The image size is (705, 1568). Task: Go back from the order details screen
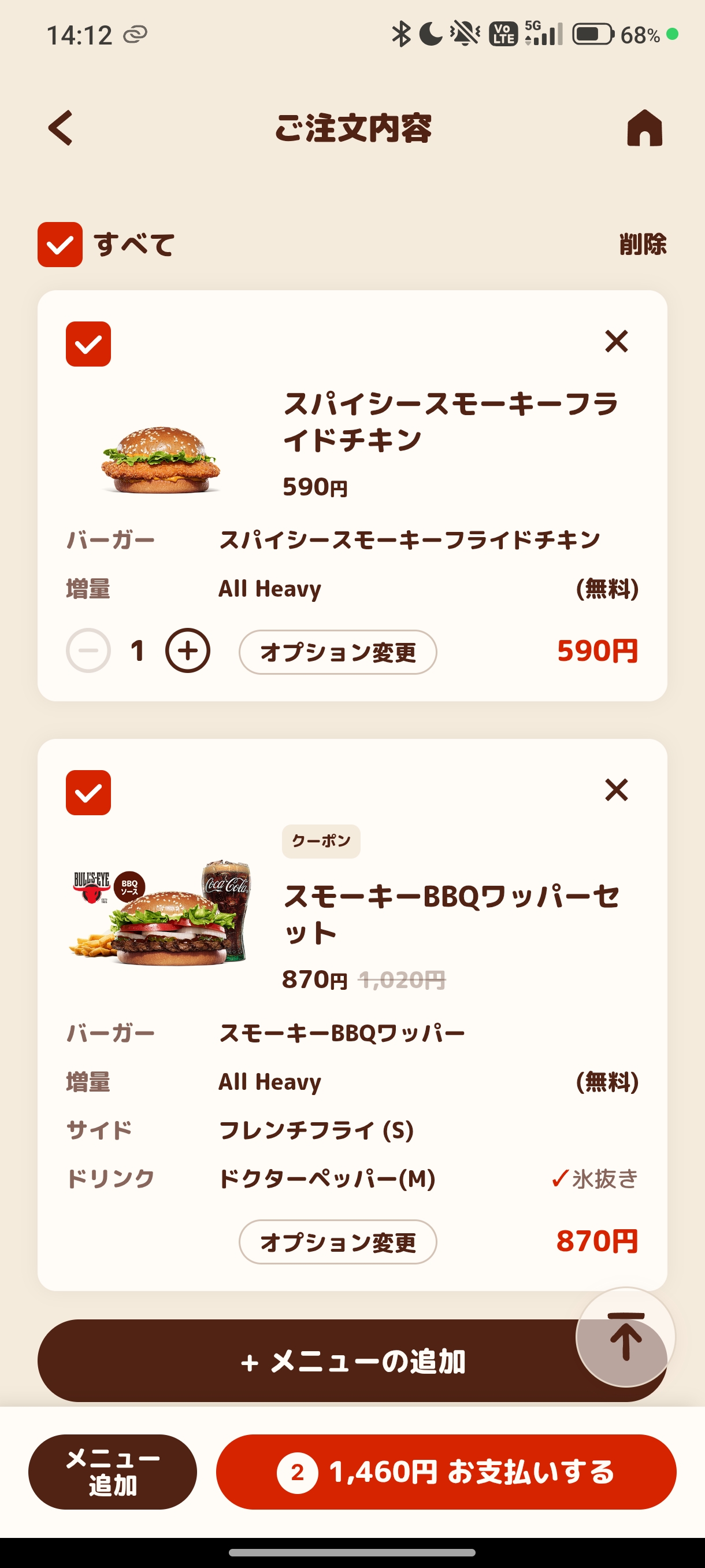pos(61,128)
